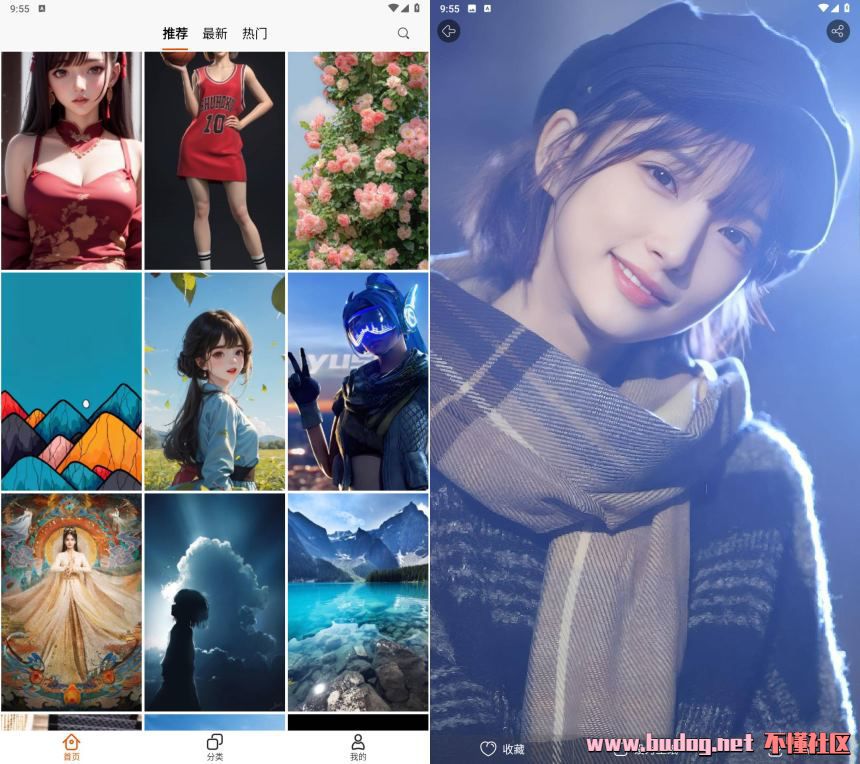Open the search icon
Screen dimensions: 860x764
[403, 33]
